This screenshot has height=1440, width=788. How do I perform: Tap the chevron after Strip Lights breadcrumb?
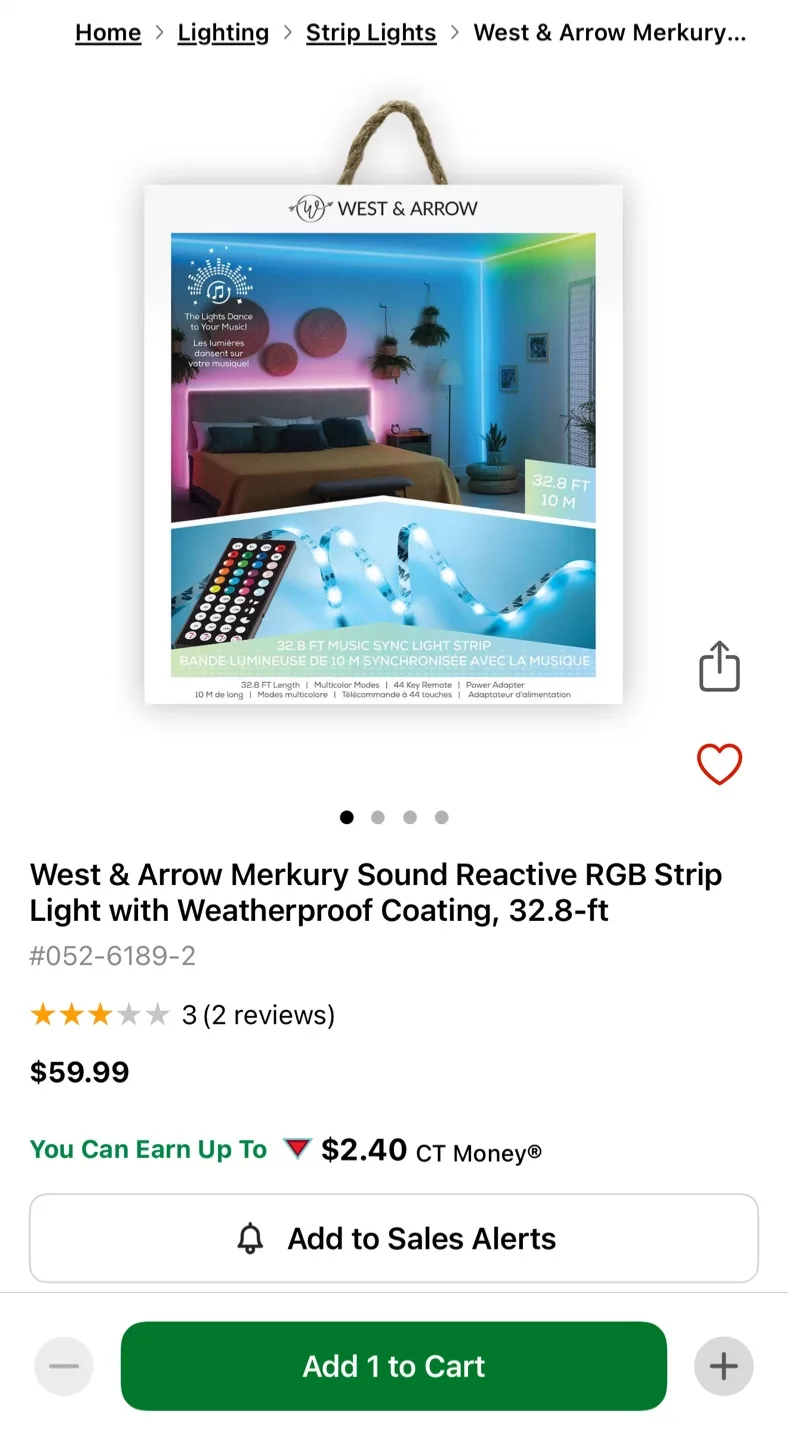[455, 32]
